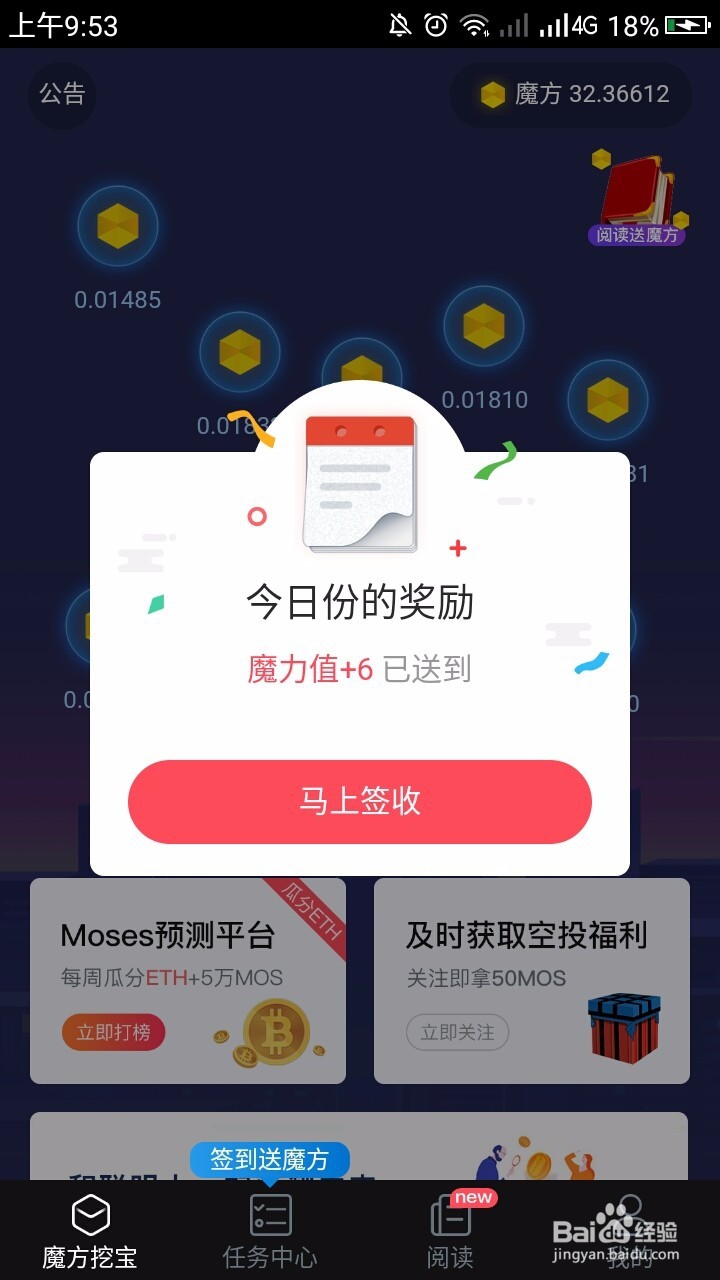Viewport: 720px width, 1280px height.
Task: Tap 立即打榜 on Moses预测平台 card
Action: click(x=113, y=1033)
